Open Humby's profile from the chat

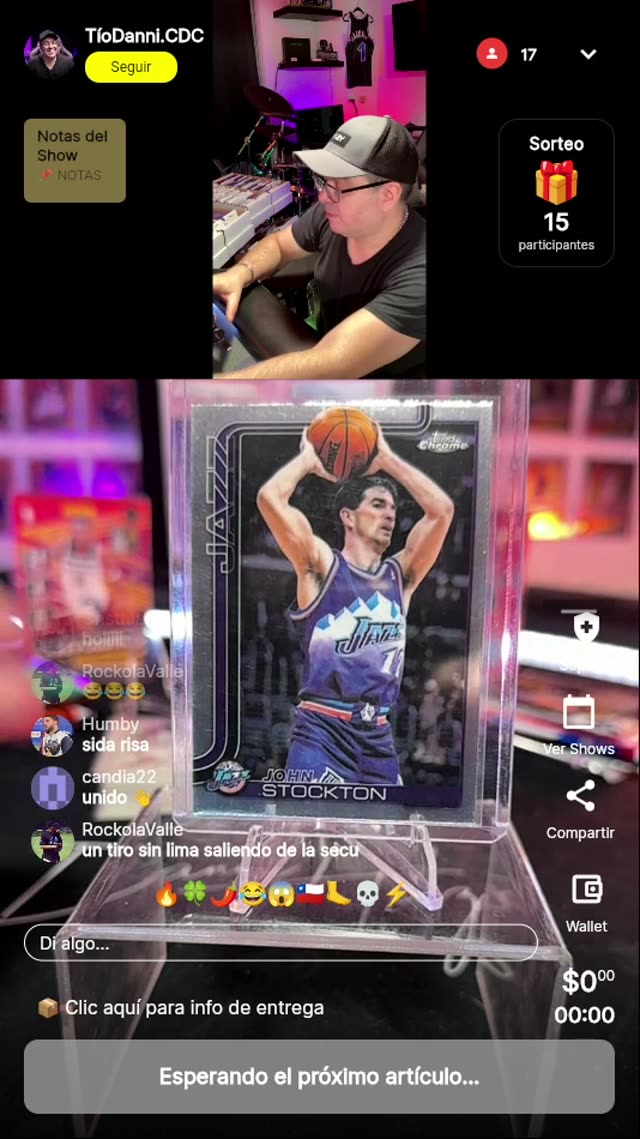coord(52,735)
